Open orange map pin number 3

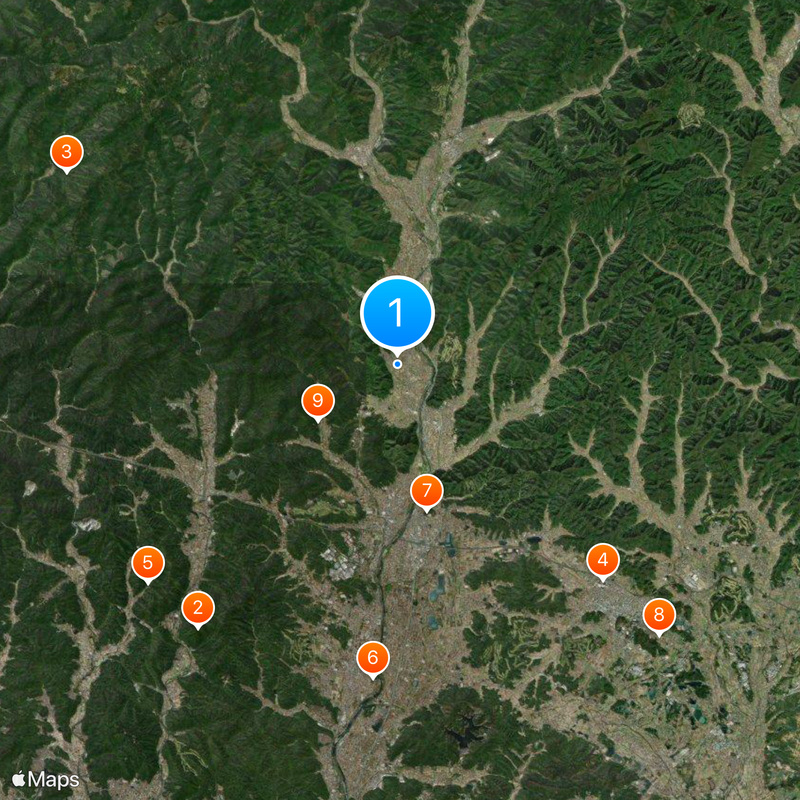[66, 152]
